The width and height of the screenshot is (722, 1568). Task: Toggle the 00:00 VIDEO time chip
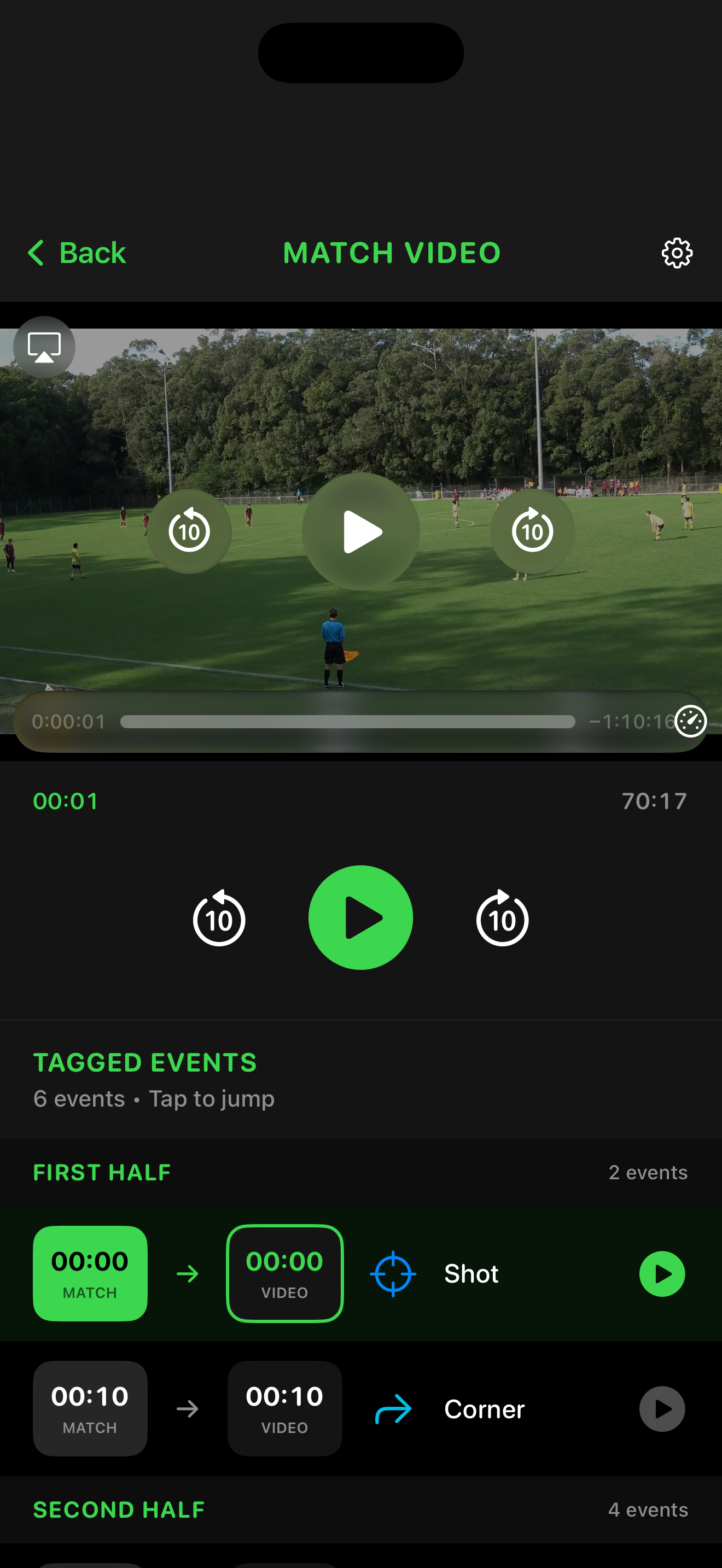click(284, 1274)
